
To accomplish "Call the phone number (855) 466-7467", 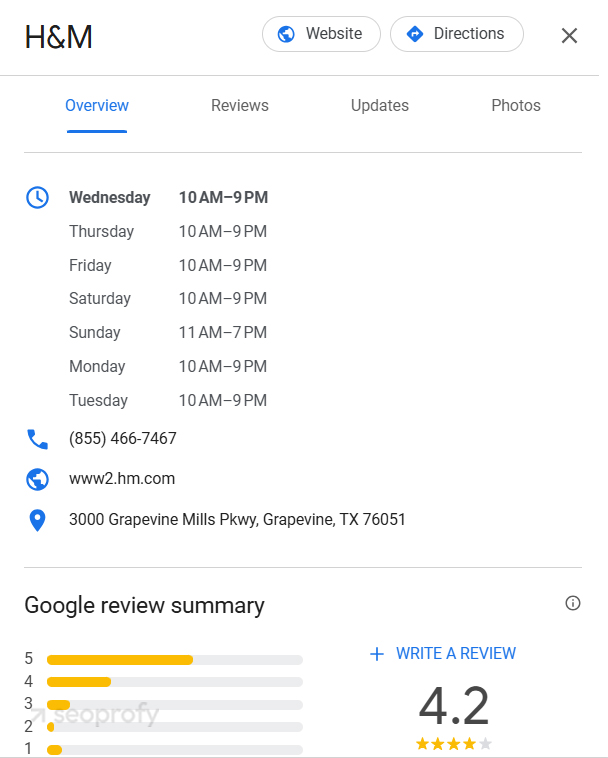I will point(123,439).
